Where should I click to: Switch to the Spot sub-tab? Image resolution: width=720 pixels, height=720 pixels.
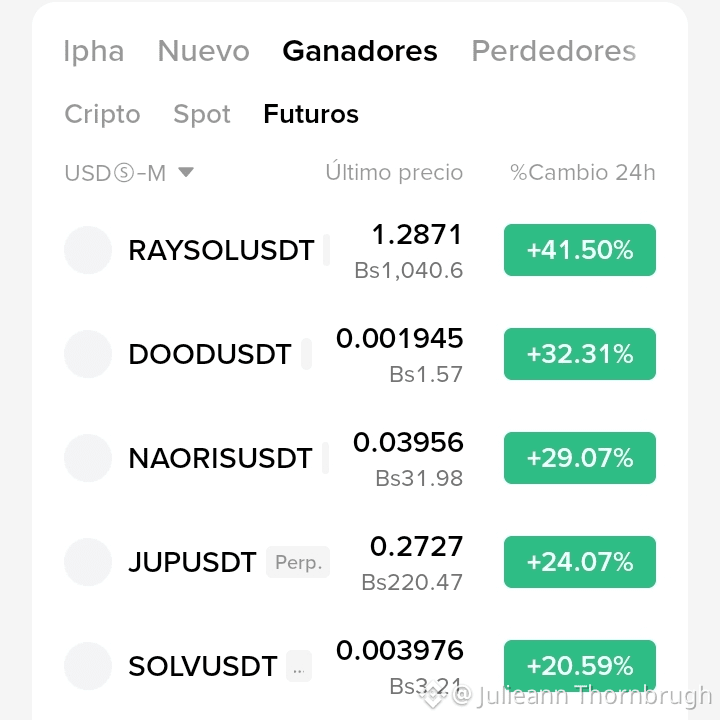[x=202, y=114]
